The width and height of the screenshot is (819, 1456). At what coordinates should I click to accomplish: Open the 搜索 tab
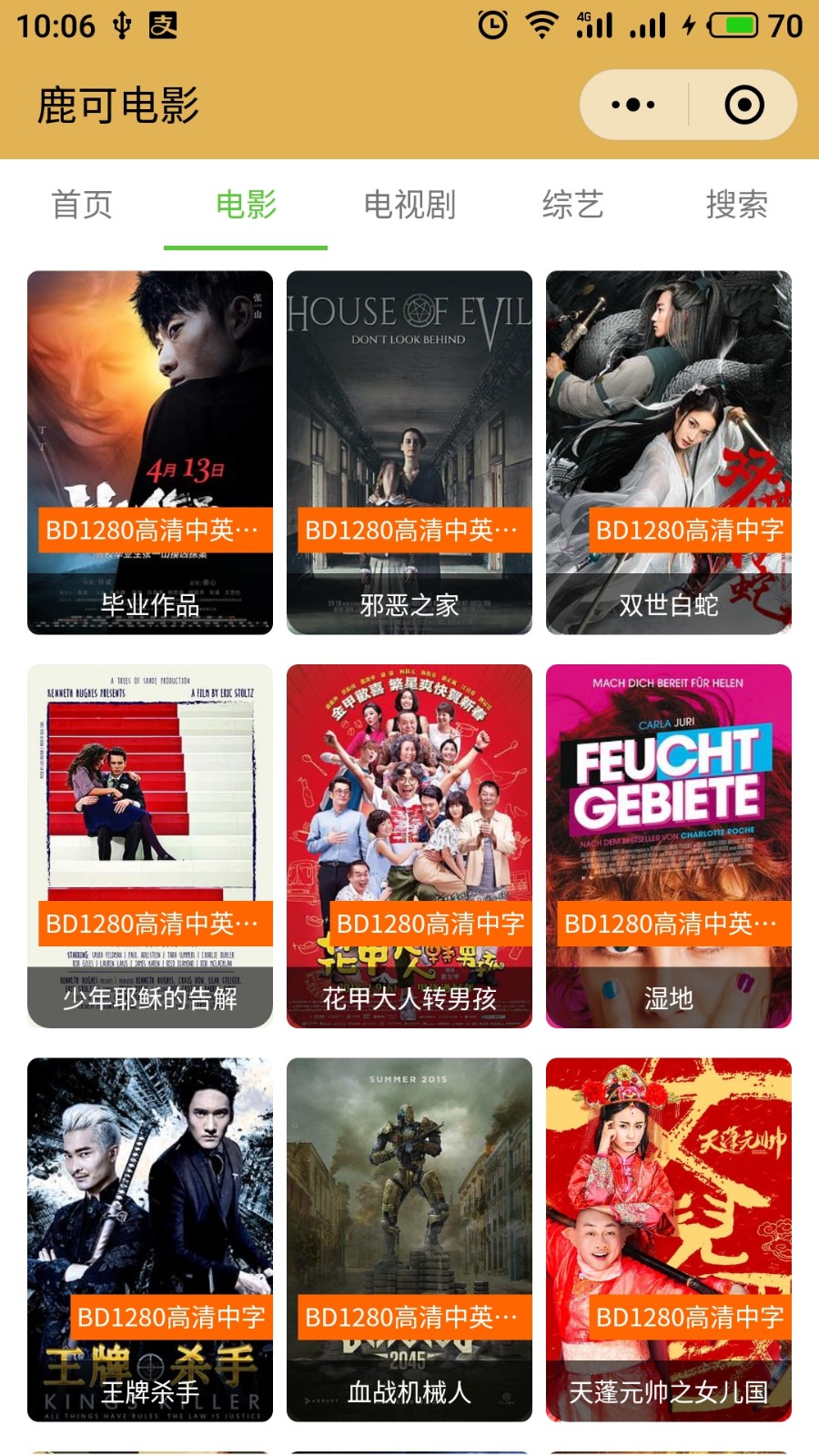pyautogui.click(x=737, y=205)
